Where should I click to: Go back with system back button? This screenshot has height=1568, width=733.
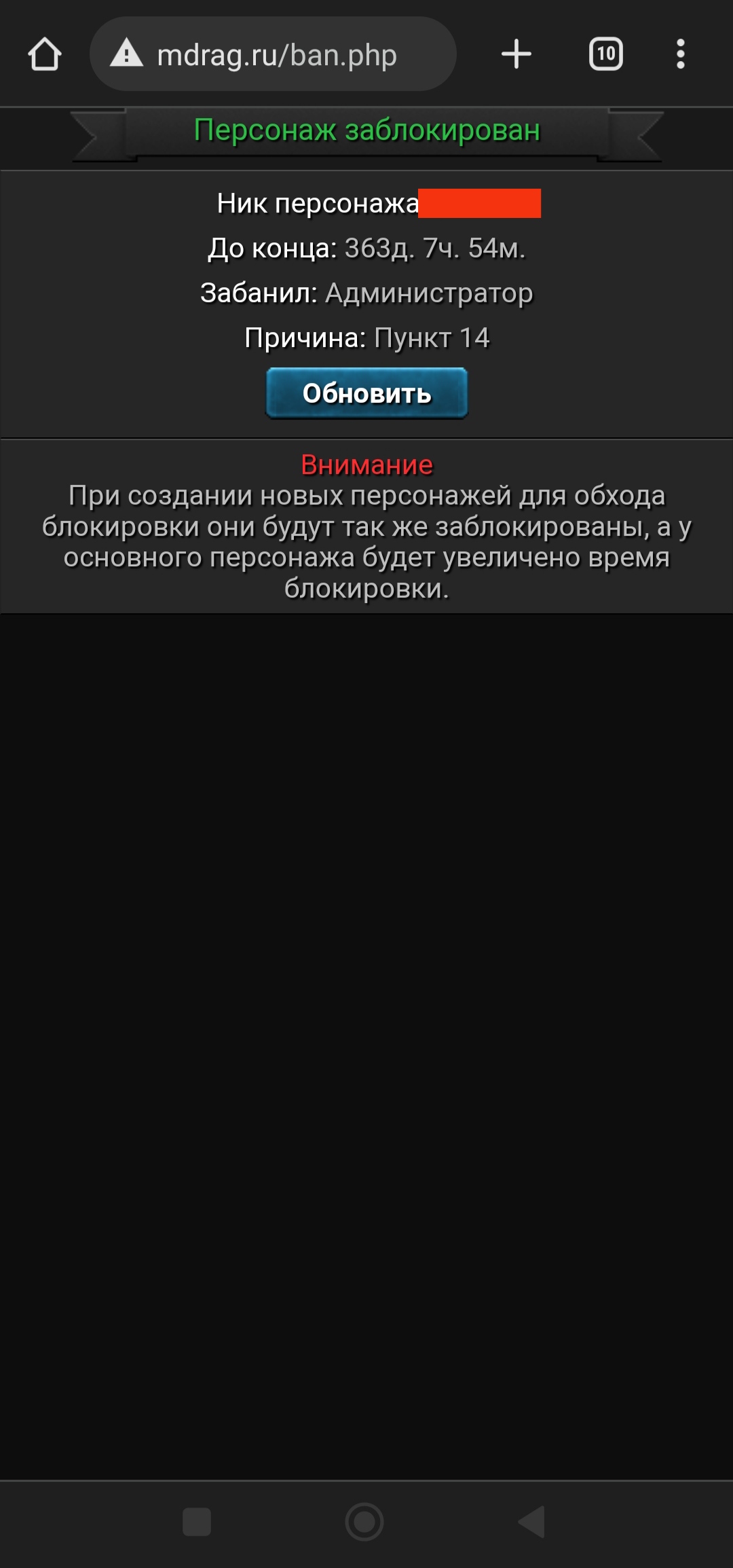533,1521
